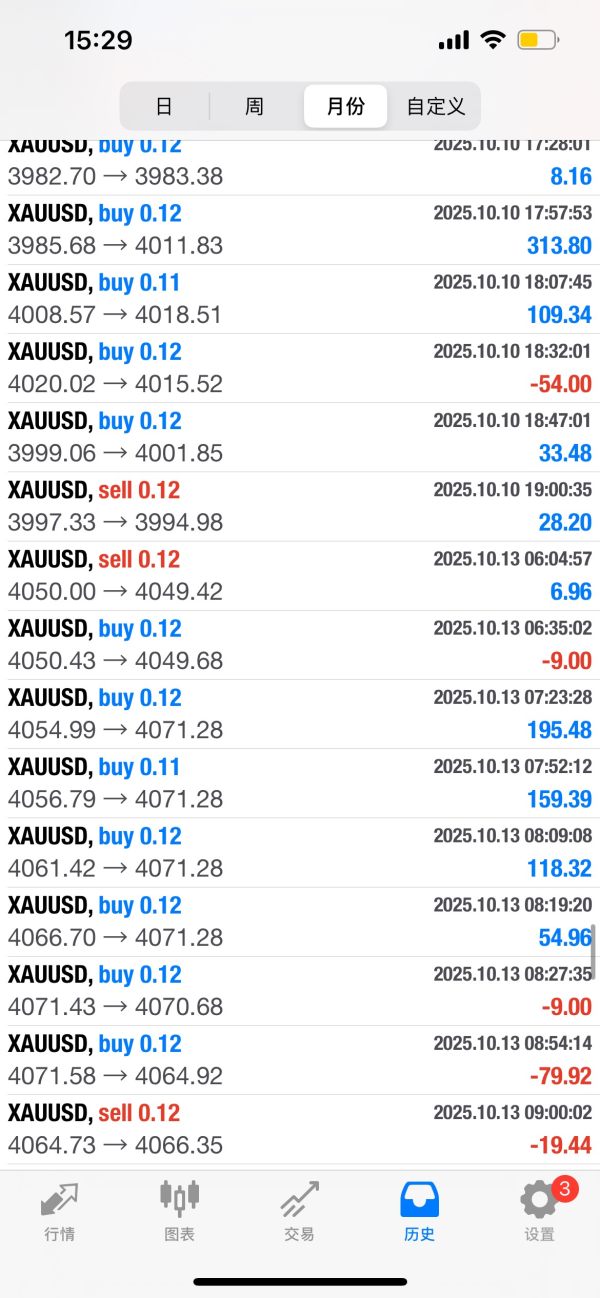Tap the 历史 history tab
The height and width of the screenshot is (1298, 600).
point(419,1211)
